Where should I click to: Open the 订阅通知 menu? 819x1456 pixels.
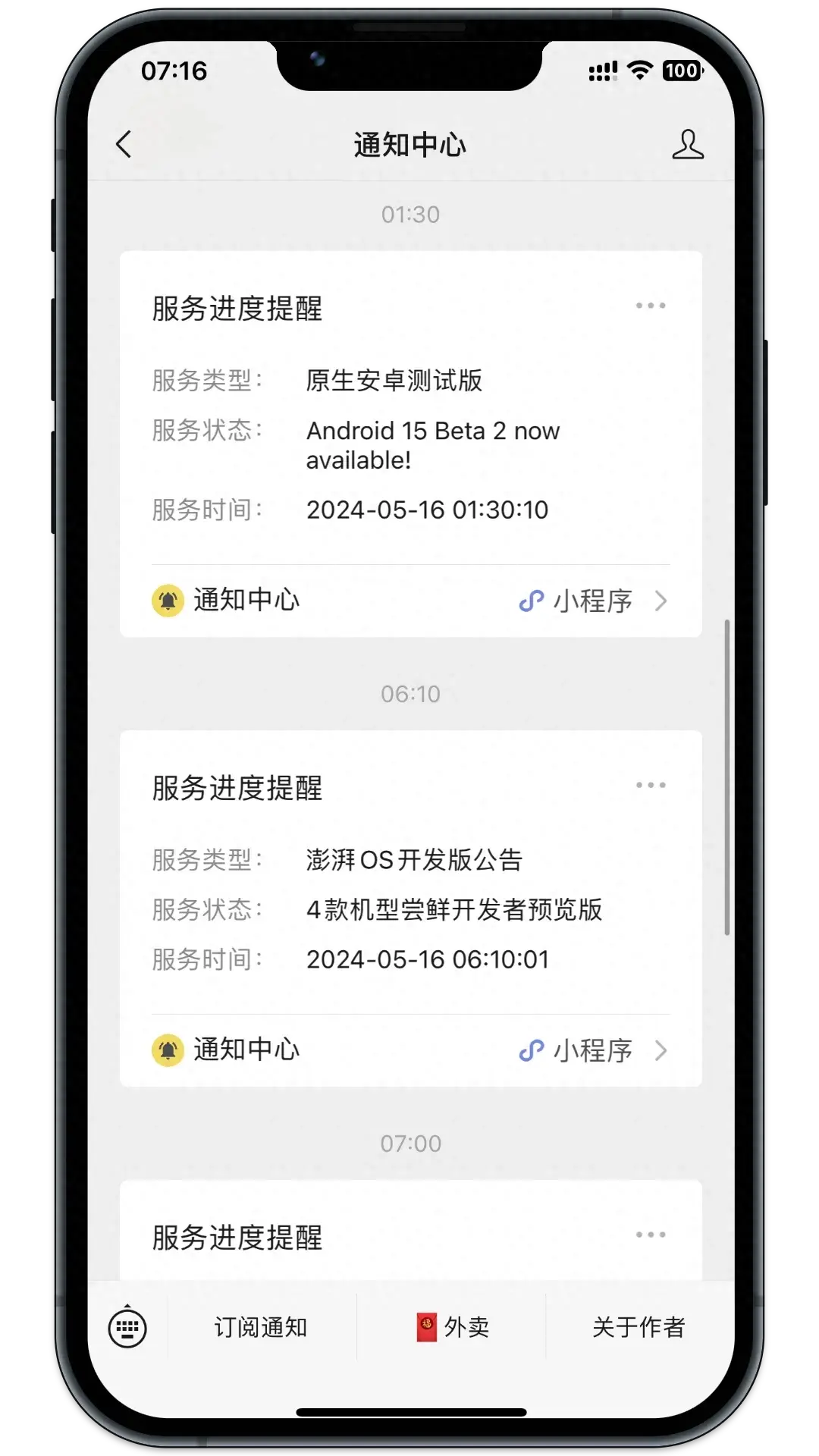point(261,1327)
